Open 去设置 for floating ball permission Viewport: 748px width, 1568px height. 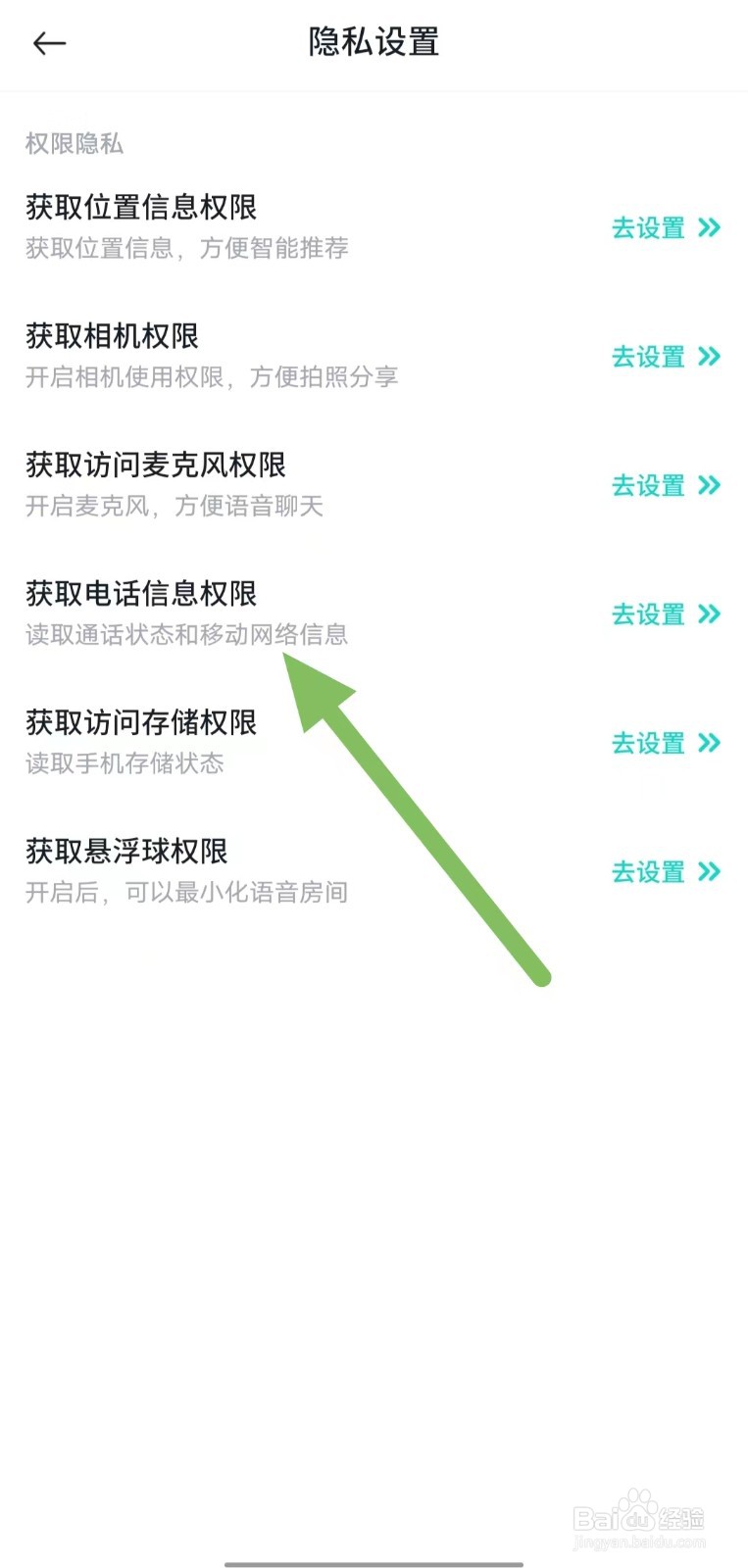tap(647, 872)
